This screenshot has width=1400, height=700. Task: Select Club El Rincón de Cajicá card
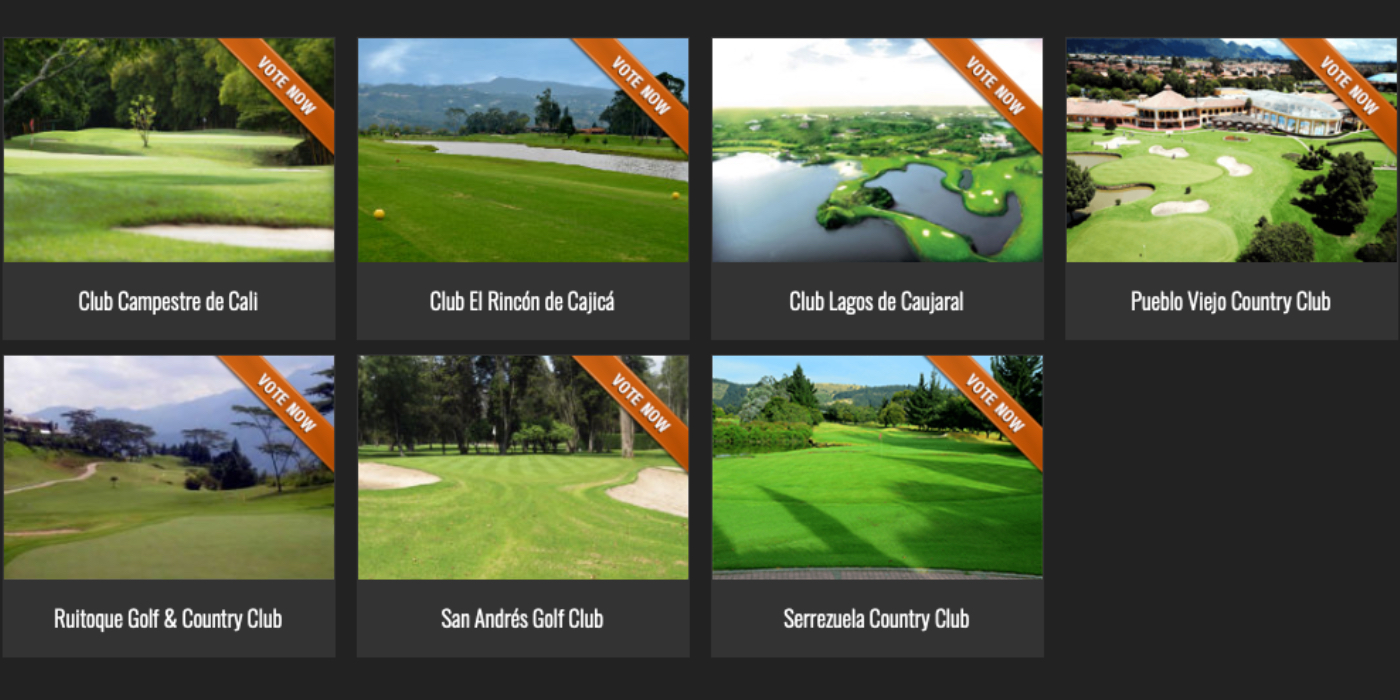(522, 190)
